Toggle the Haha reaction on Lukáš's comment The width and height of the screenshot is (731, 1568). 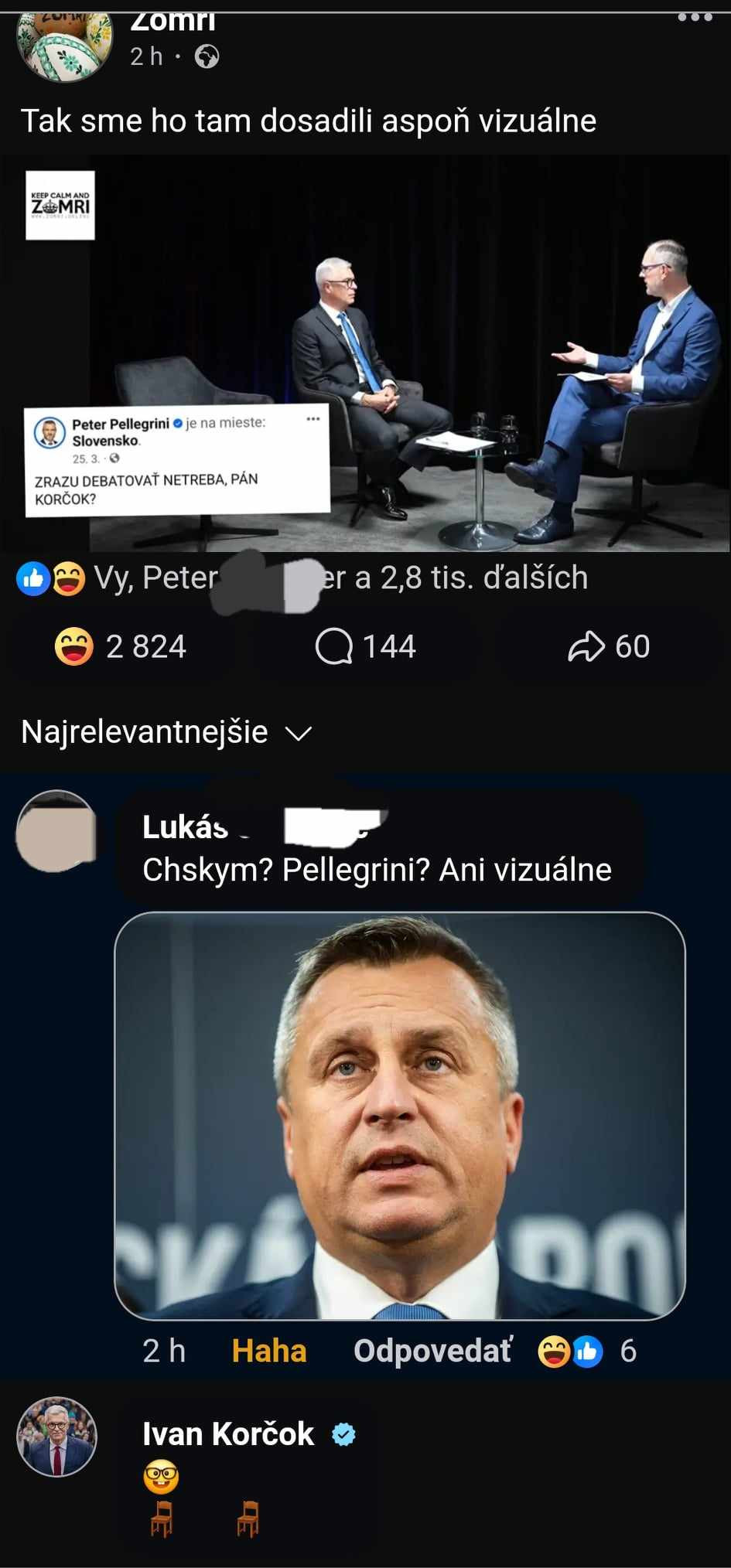[x=269, y=1351]
